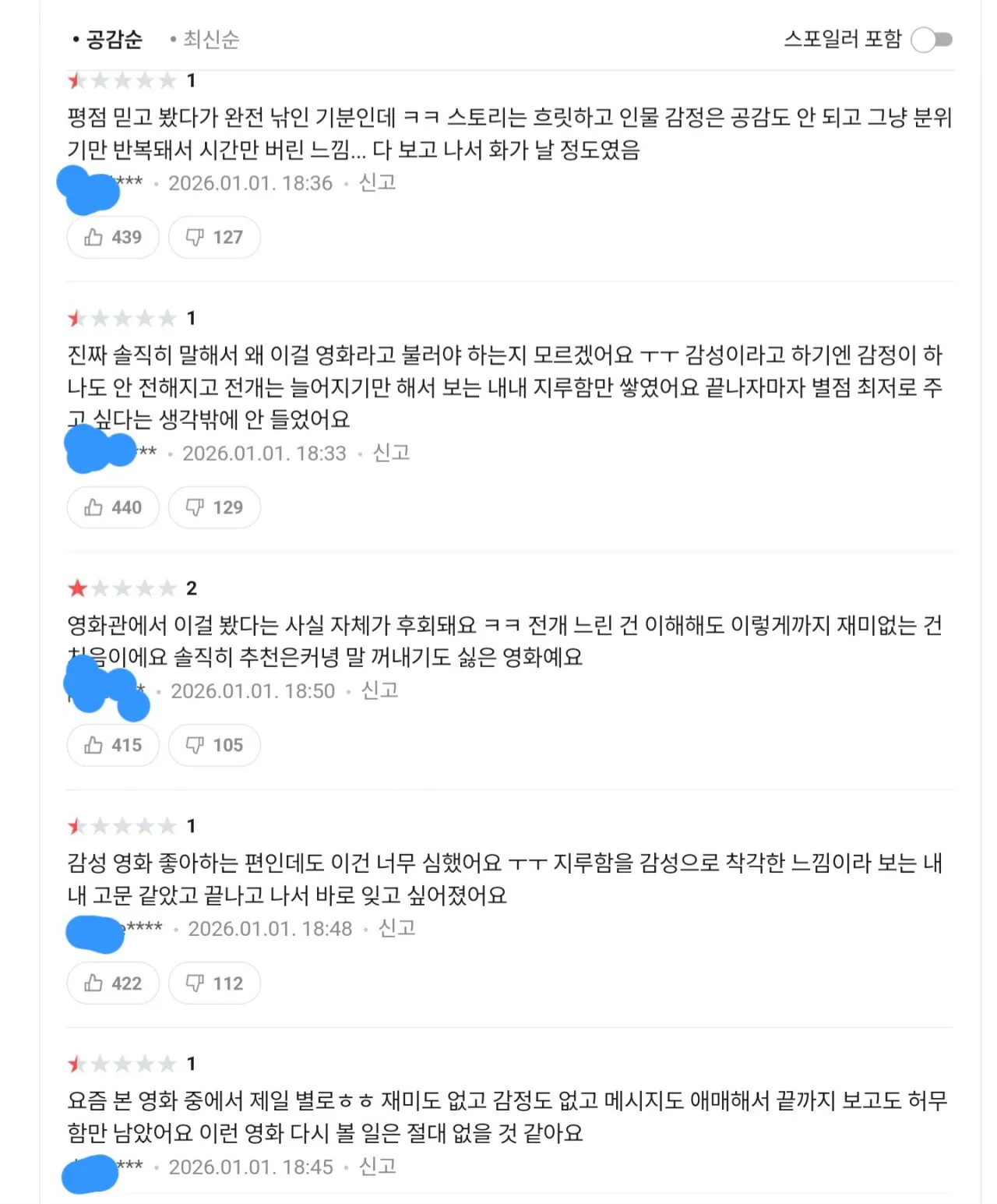Report the review posted at 18:36

point(378,183)
